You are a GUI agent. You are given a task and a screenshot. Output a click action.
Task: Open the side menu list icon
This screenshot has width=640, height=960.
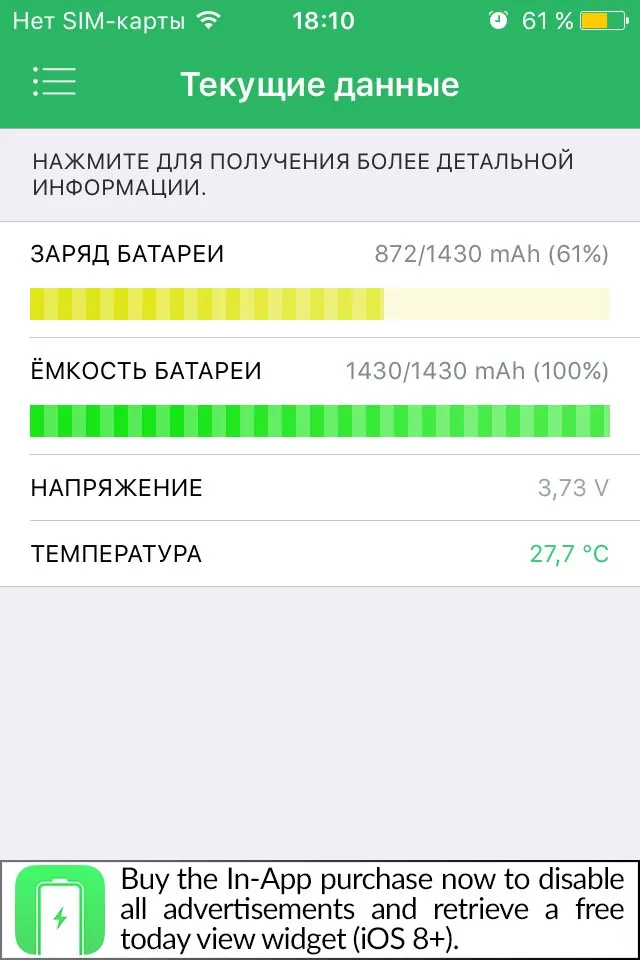[54, 82]
